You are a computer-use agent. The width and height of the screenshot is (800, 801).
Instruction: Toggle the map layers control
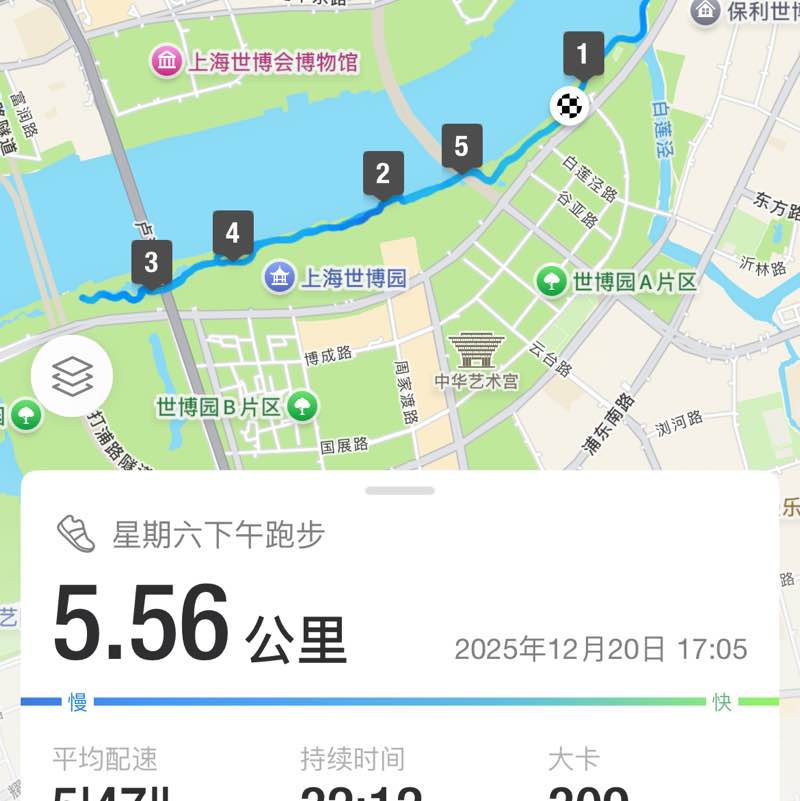point(73,377)
